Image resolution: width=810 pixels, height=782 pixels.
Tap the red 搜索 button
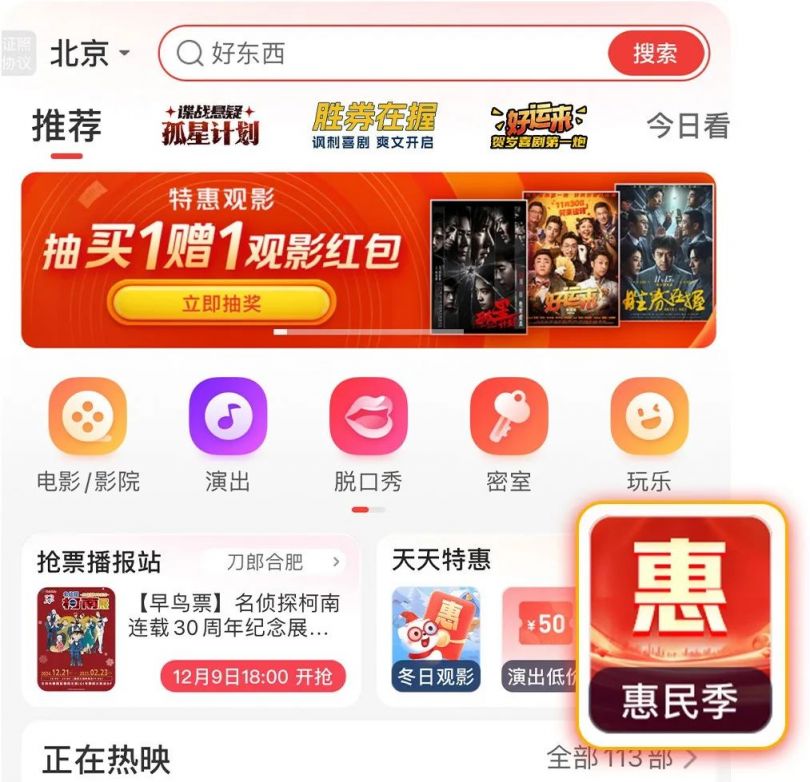pos(655,53)
